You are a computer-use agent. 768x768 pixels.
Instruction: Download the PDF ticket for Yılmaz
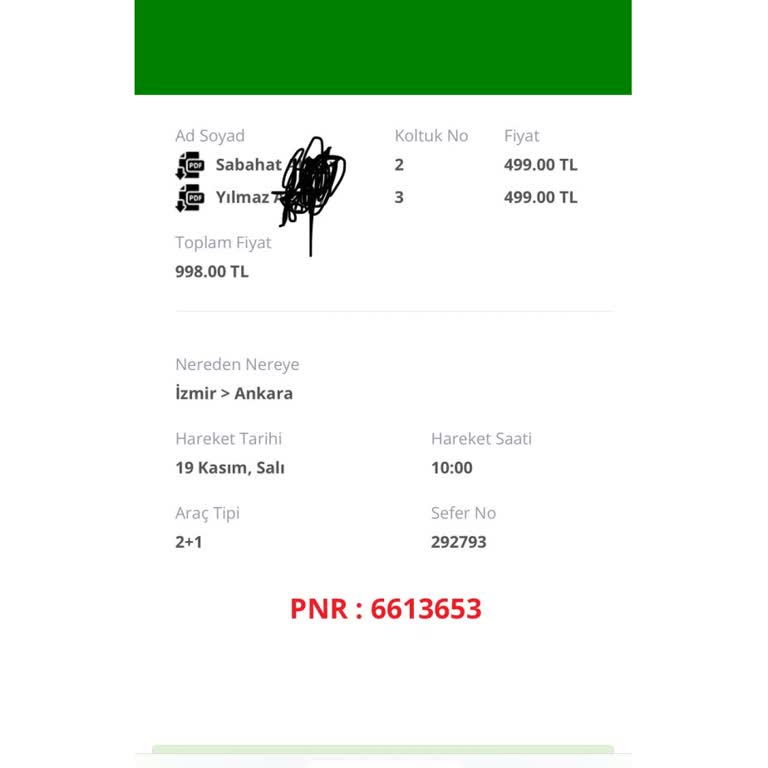[190, 198]
